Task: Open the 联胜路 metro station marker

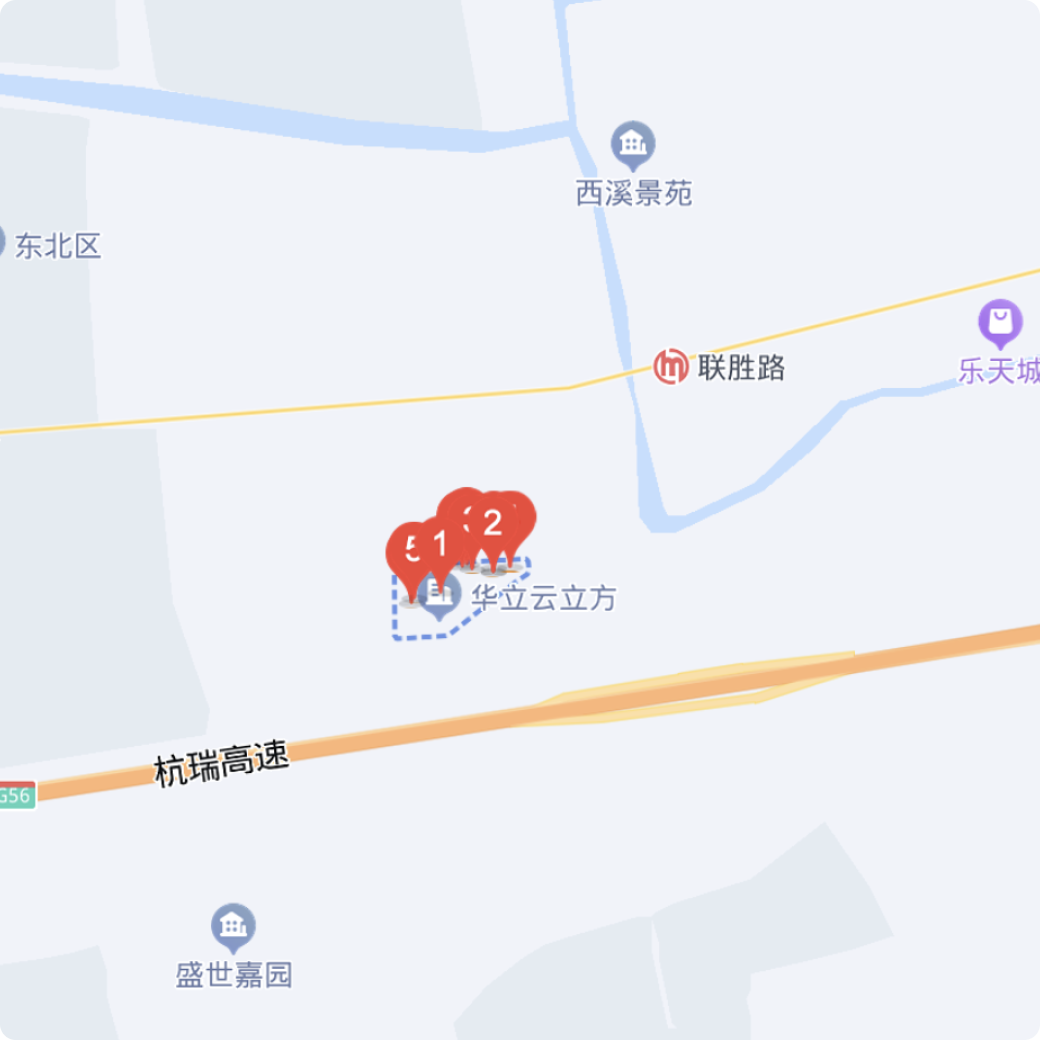Action: pos(671,367)
